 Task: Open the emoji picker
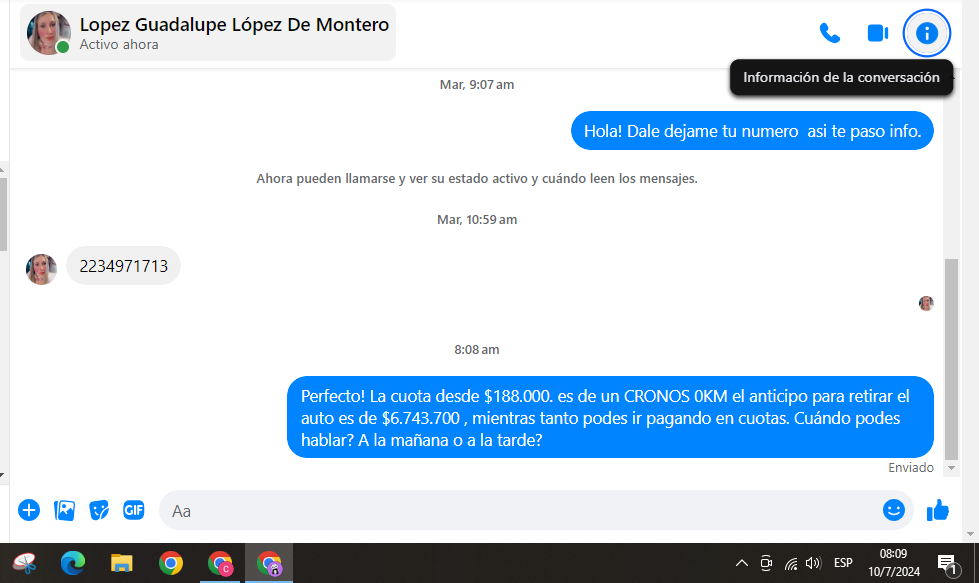[x=893, y=510]
